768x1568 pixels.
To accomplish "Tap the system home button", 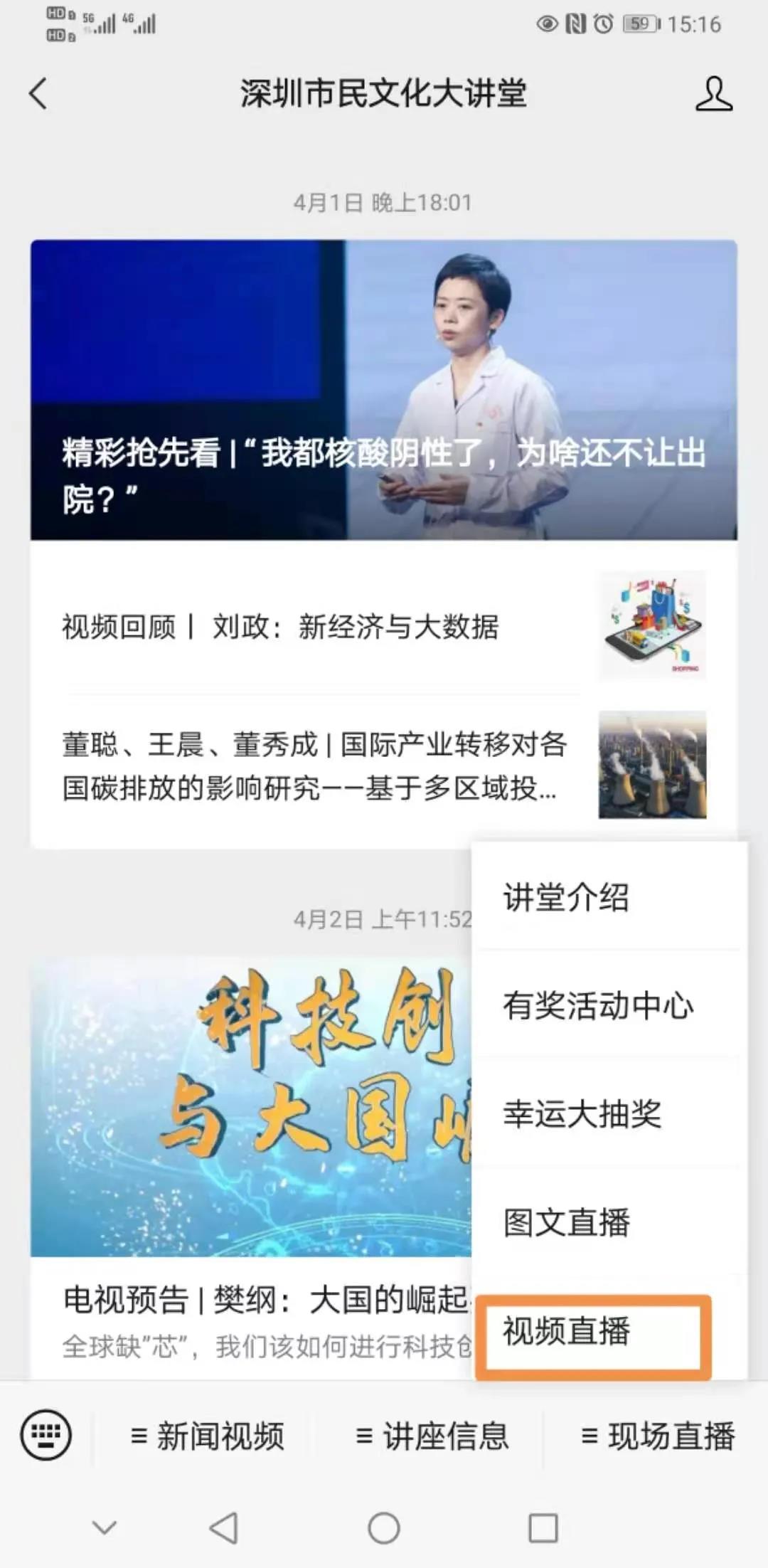I will click(383, 1527).
